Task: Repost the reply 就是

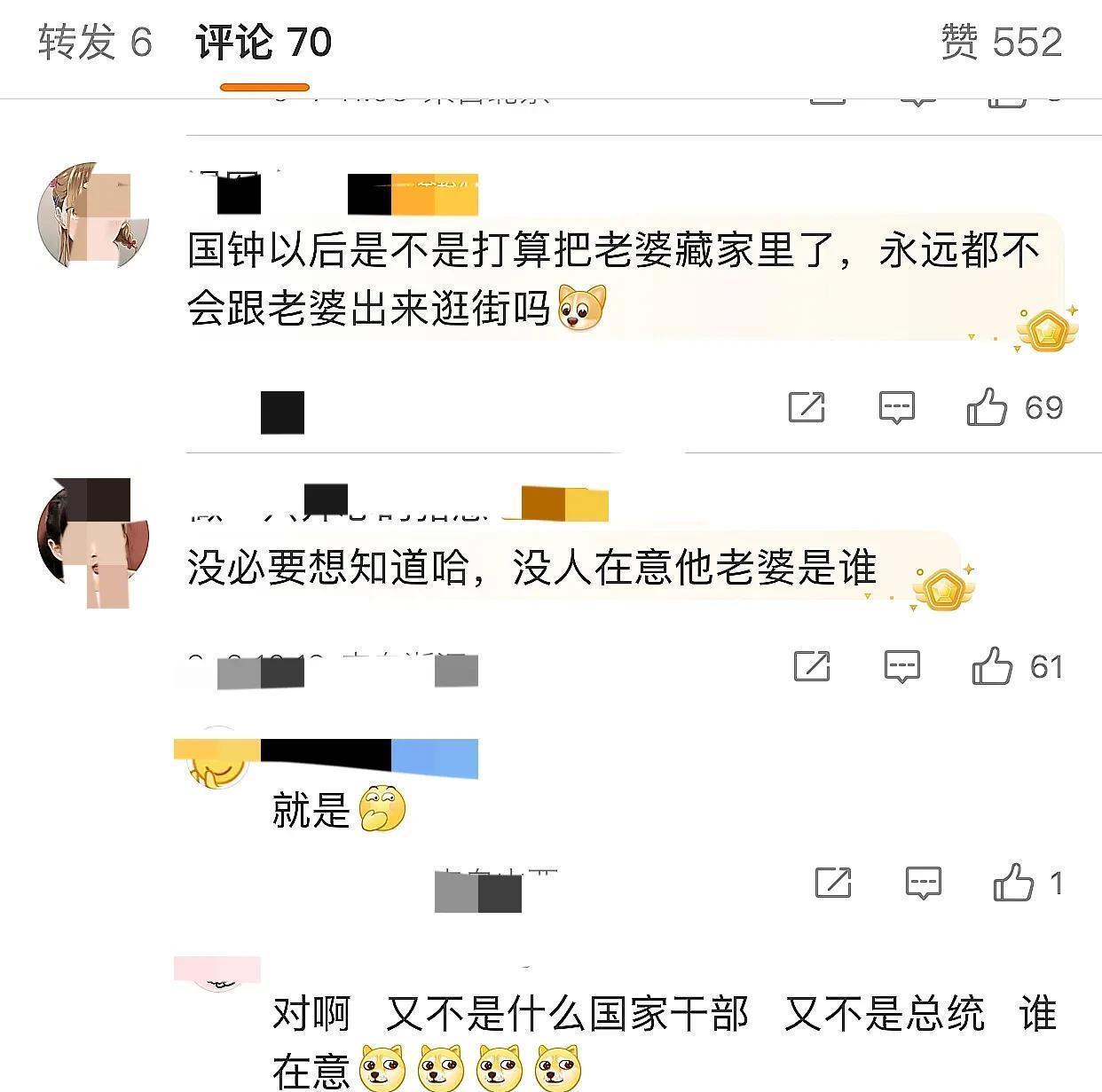Action: 833,883
